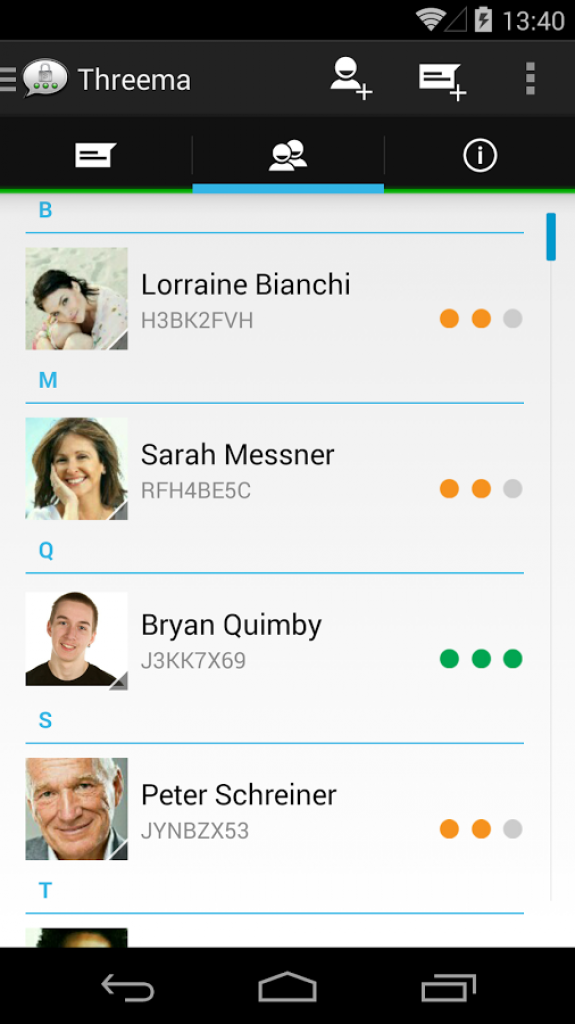Viewport: 575px width, 1024px height.
Task: Switch to the info tab
Action: (480, 155)
